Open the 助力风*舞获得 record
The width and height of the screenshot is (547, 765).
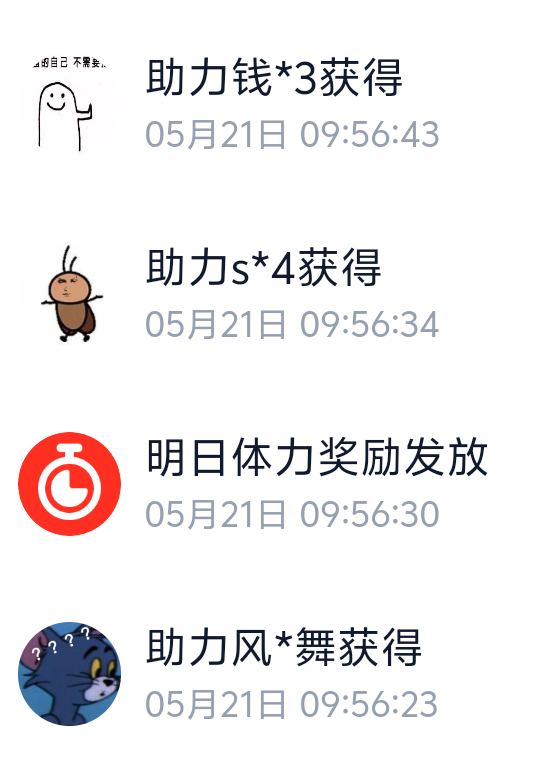click(273, 674)
